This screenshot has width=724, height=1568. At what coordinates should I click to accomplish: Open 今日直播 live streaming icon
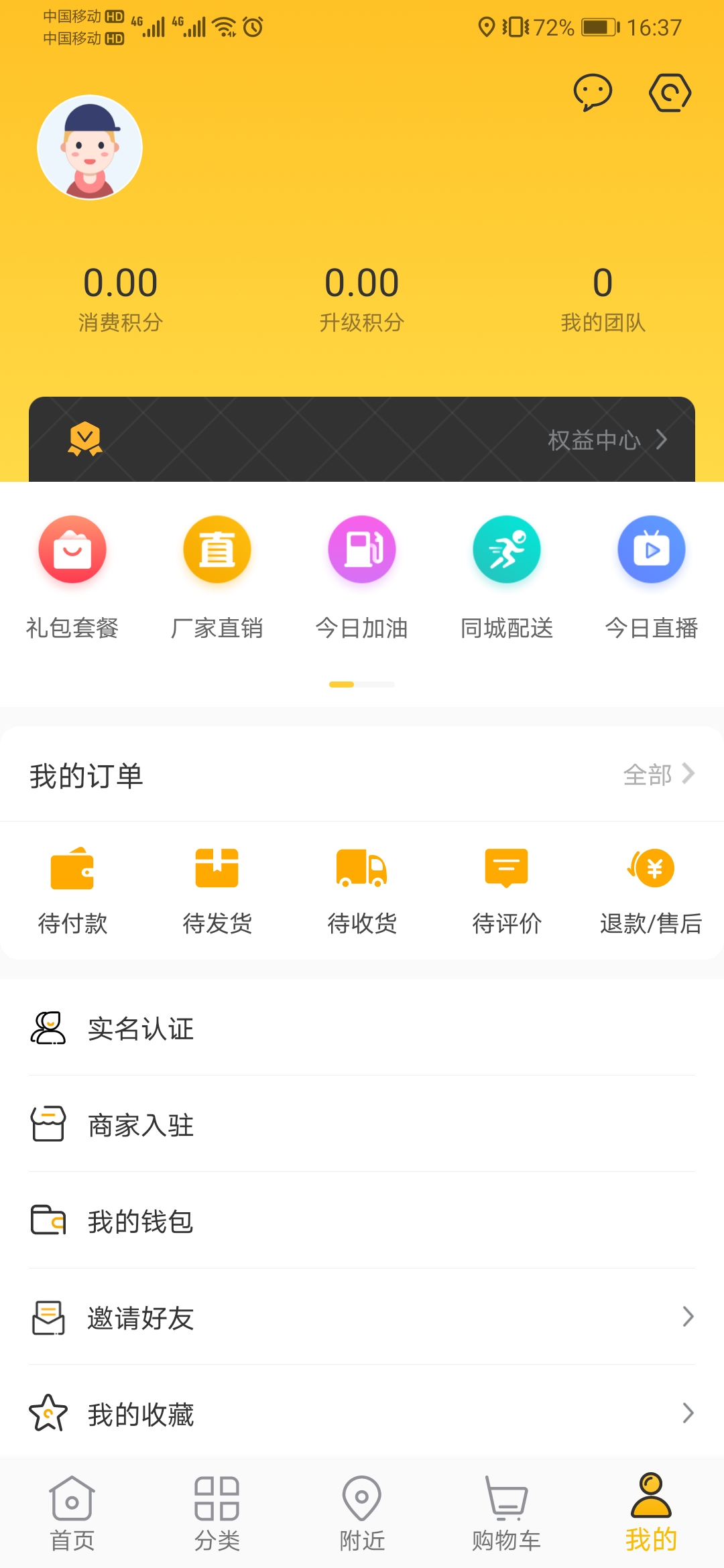point(652,576)
